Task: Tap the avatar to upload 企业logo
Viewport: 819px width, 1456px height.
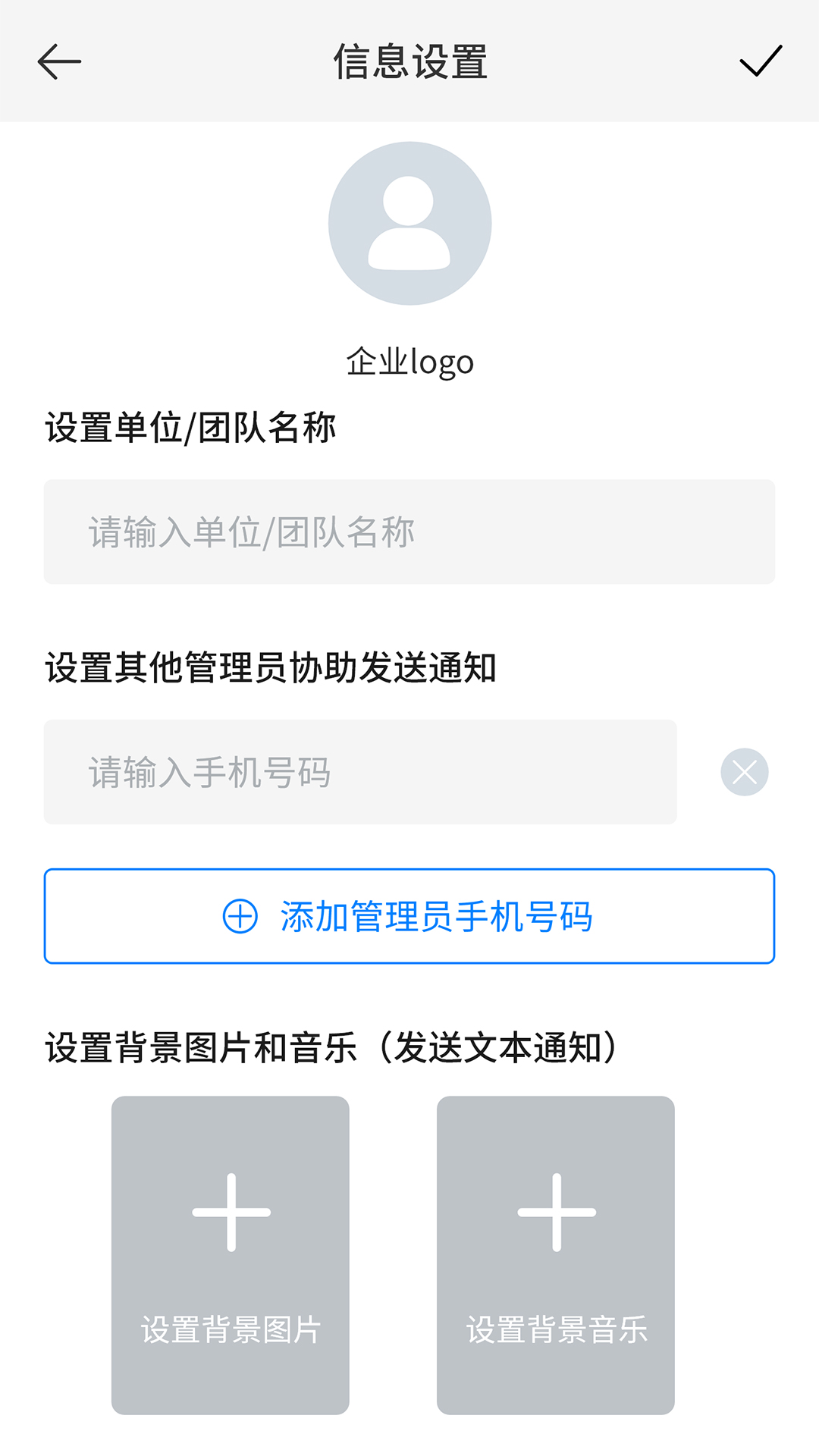Action: (409, 224)
